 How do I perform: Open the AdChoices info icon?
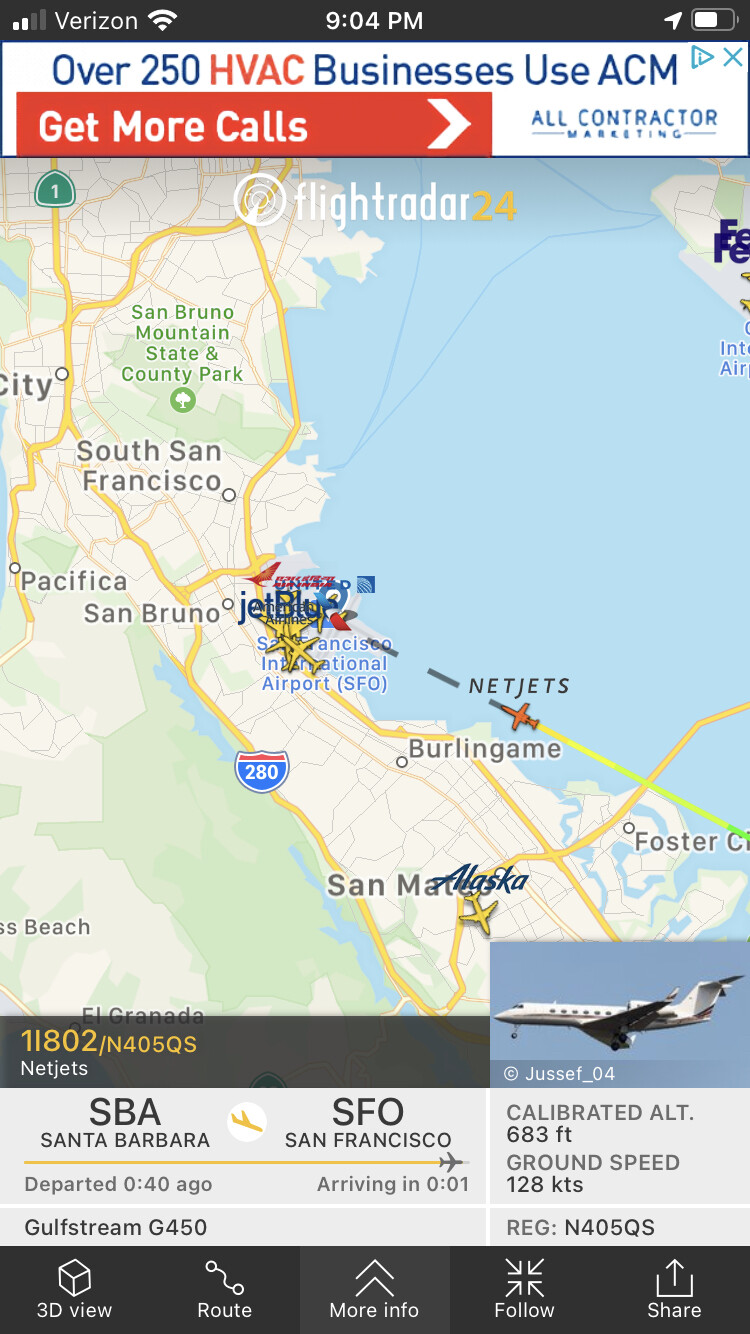(704, 57)
